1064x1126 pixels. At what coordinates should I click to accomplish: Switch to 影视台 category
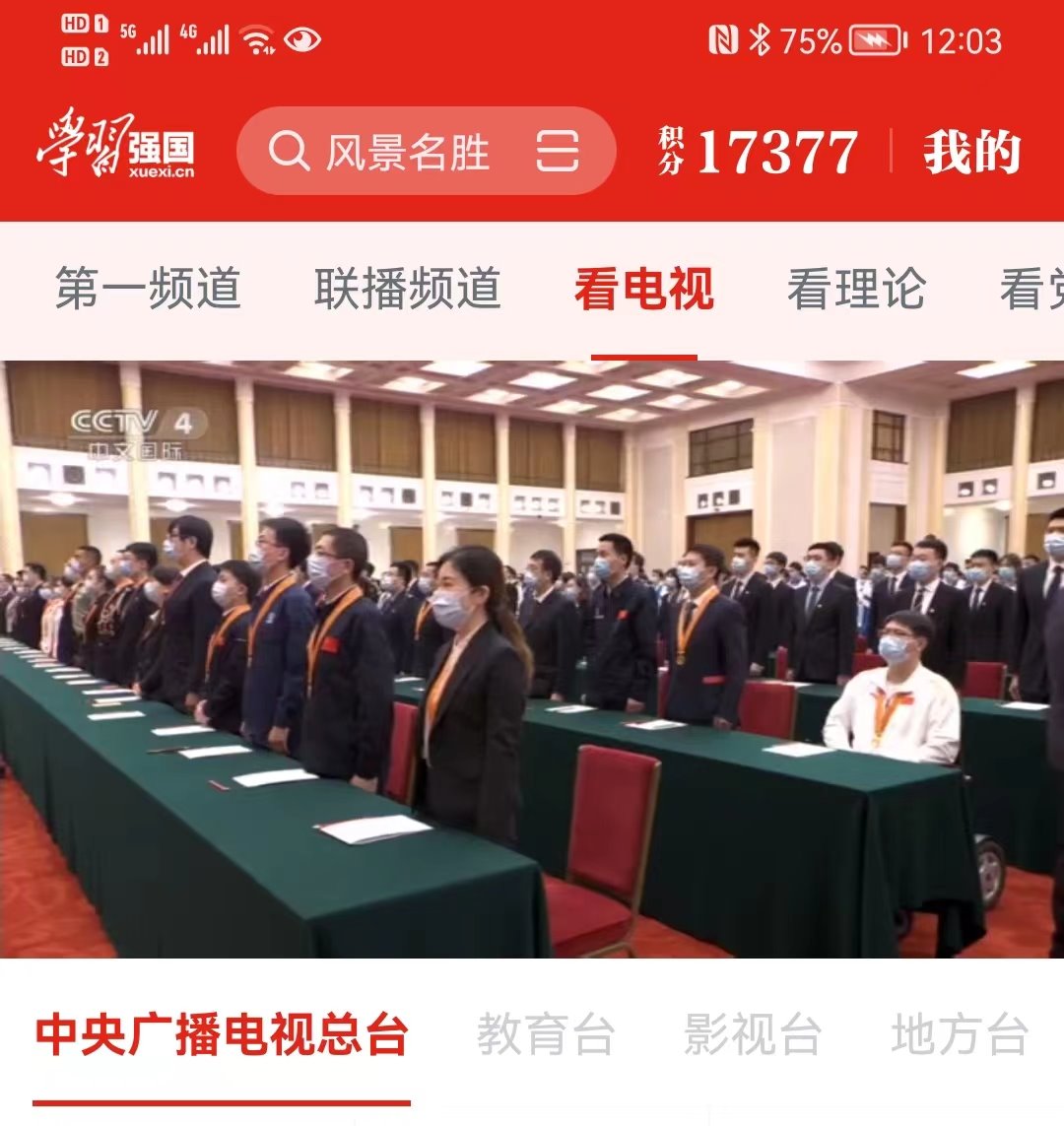coord(753,1035)
